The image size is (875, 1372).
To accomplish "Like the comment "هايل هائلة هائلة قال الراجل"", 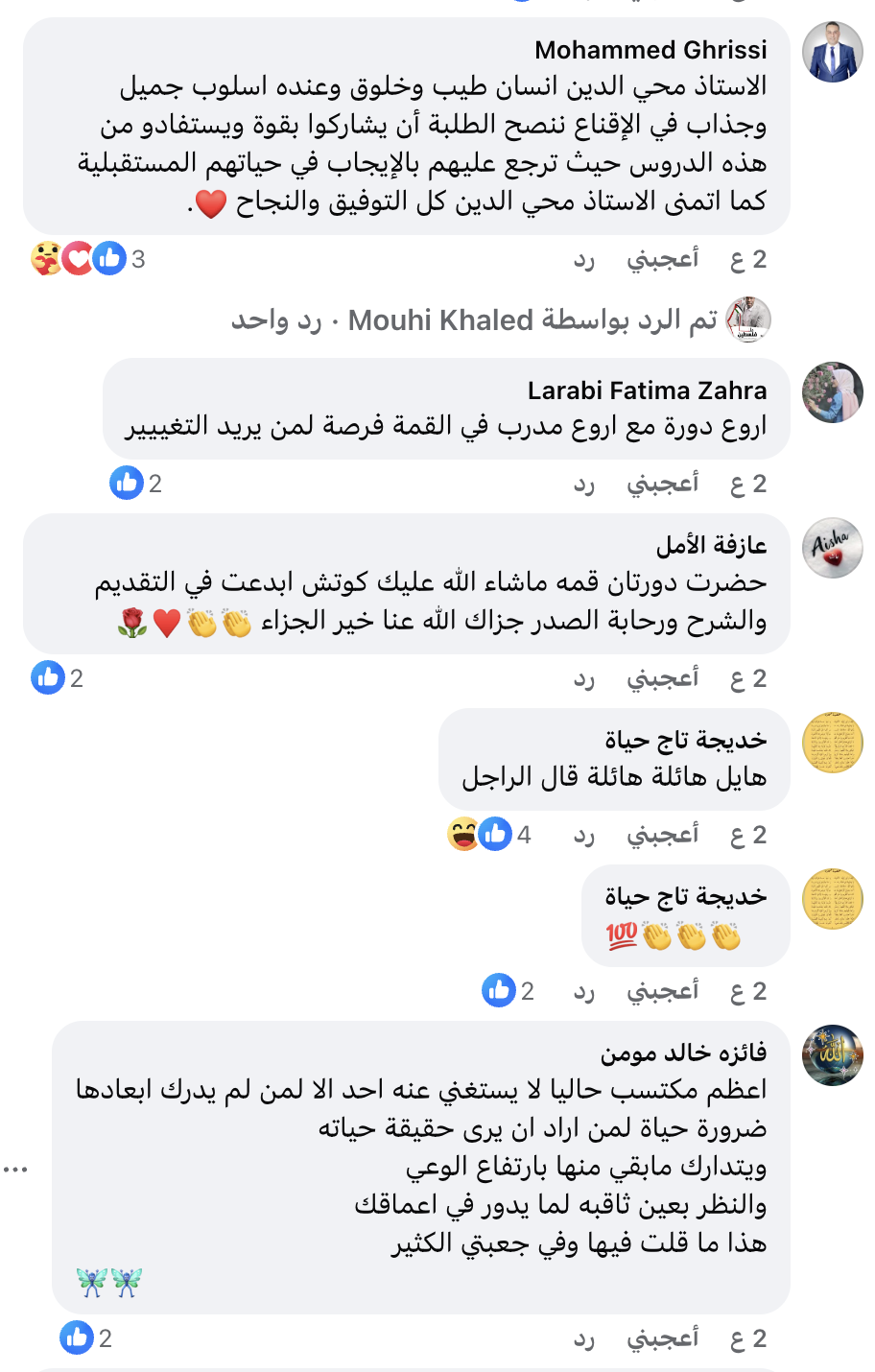I will pyautogui.click(x=662, y=835).
